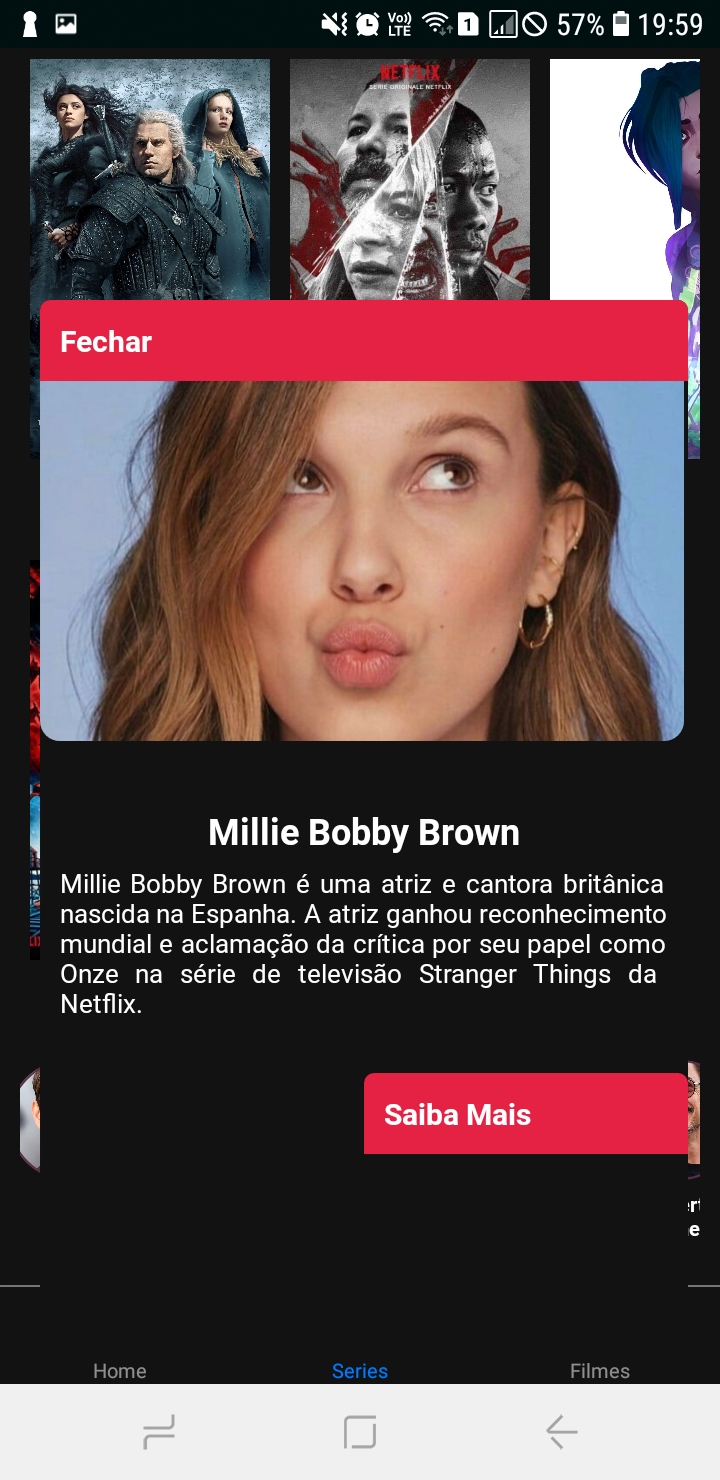Switch to the Home tab
This screenshot has width=720, height=1480.
(120, 1371)
